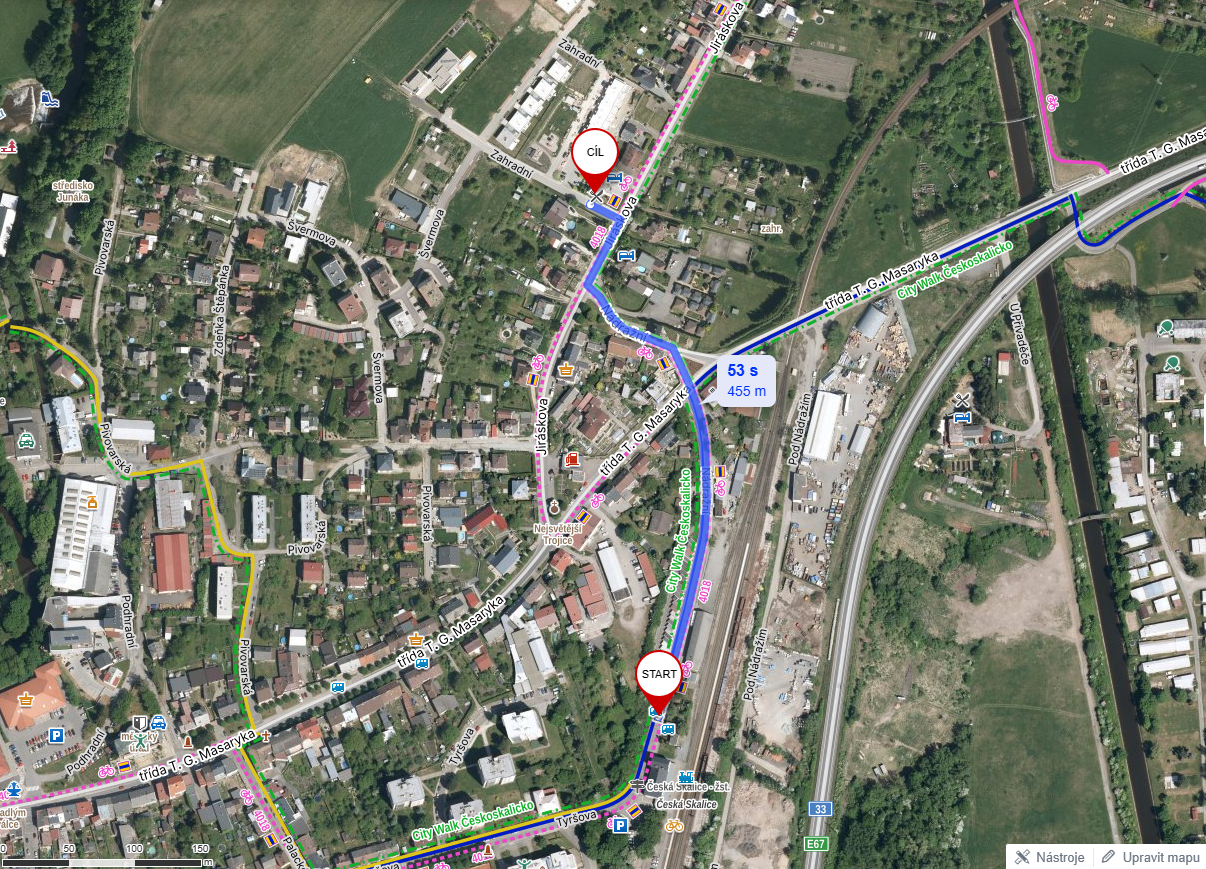Screen dimensions: 1206x869
Task: Tap the Upravit mapu link
Action: 1150,857
